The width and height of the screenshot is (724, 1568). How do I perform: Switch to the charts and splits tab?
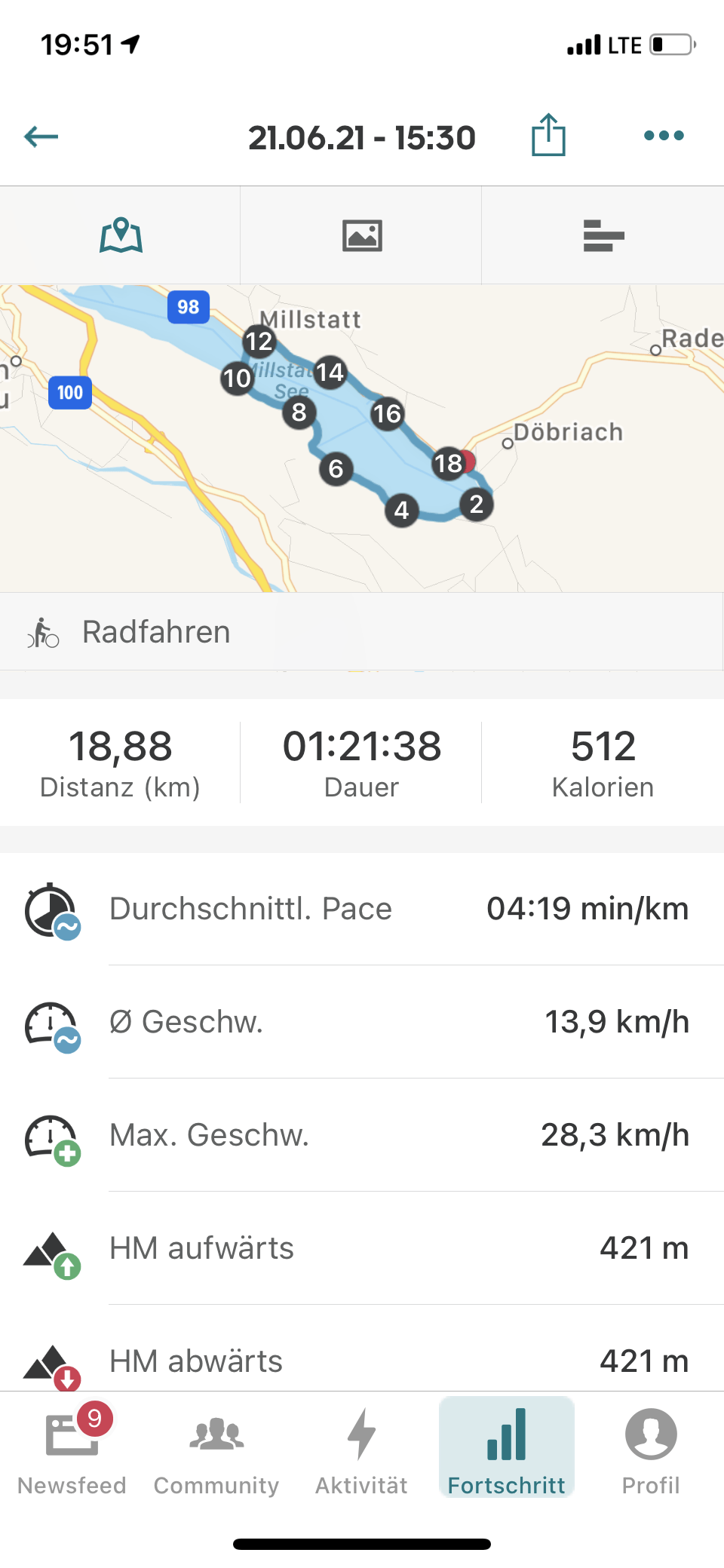pyautogui.click(x=603, y=235)
